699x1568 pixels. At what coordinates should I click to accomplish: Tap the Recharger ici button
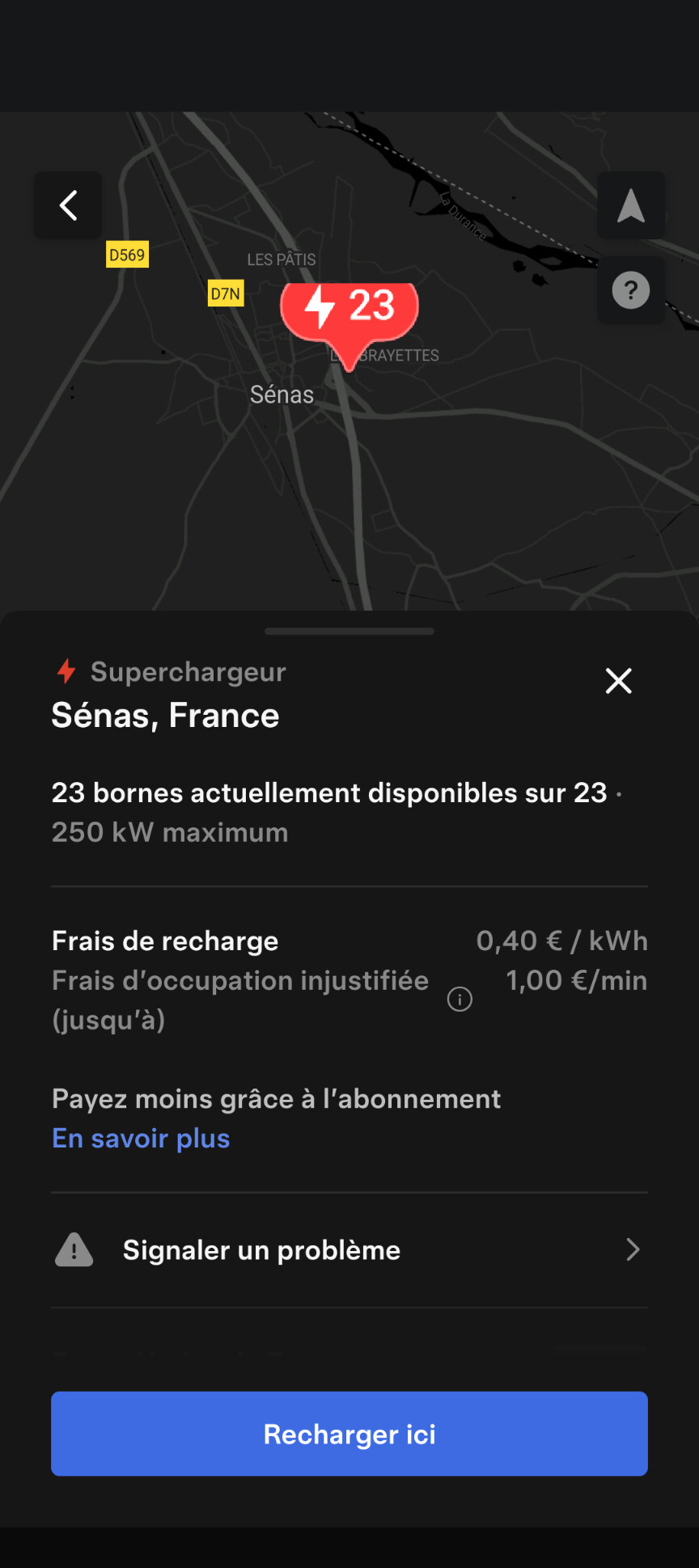tap(349, 1434)
